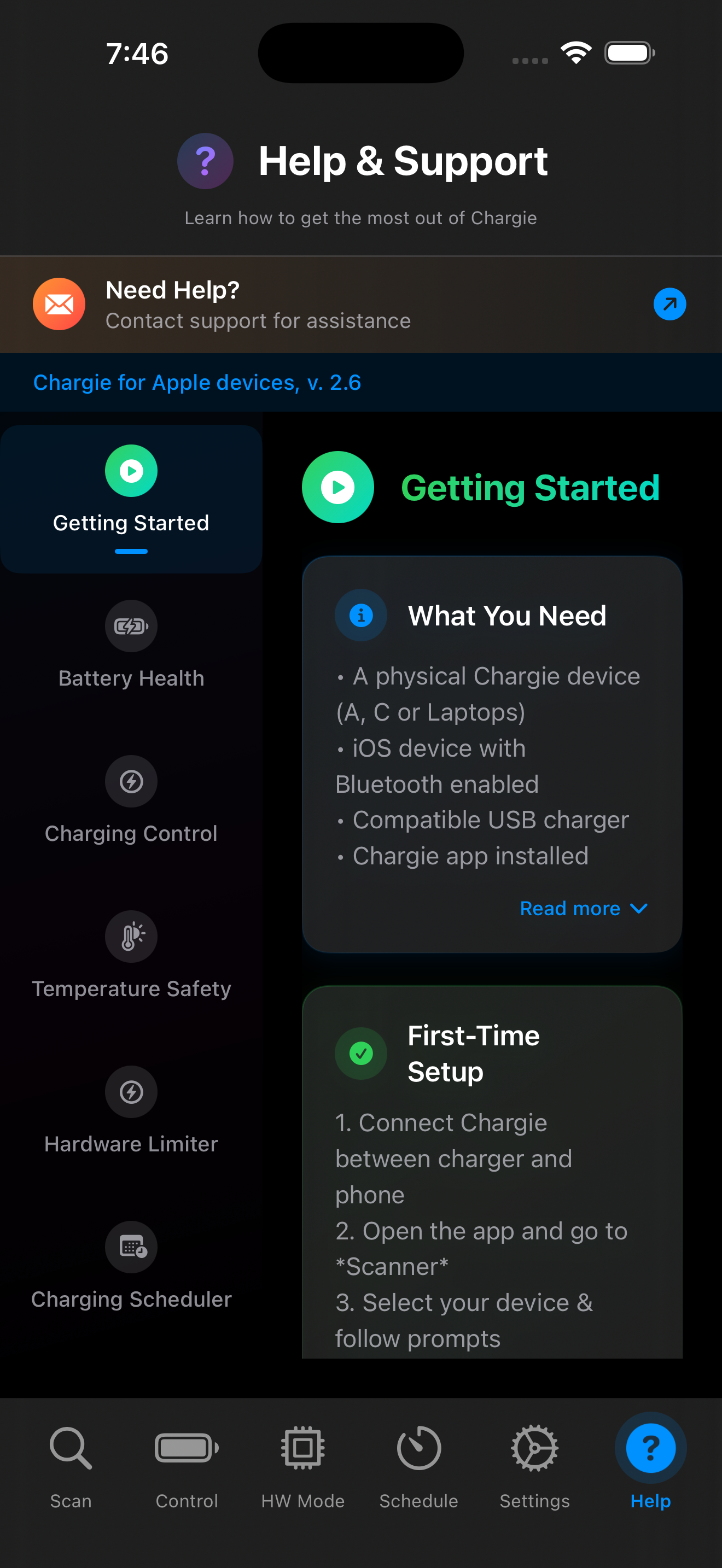Tap the orange mail icon for support
Image resolution: width=722 pixels, height=1568 pixels.
pos(59,305)
